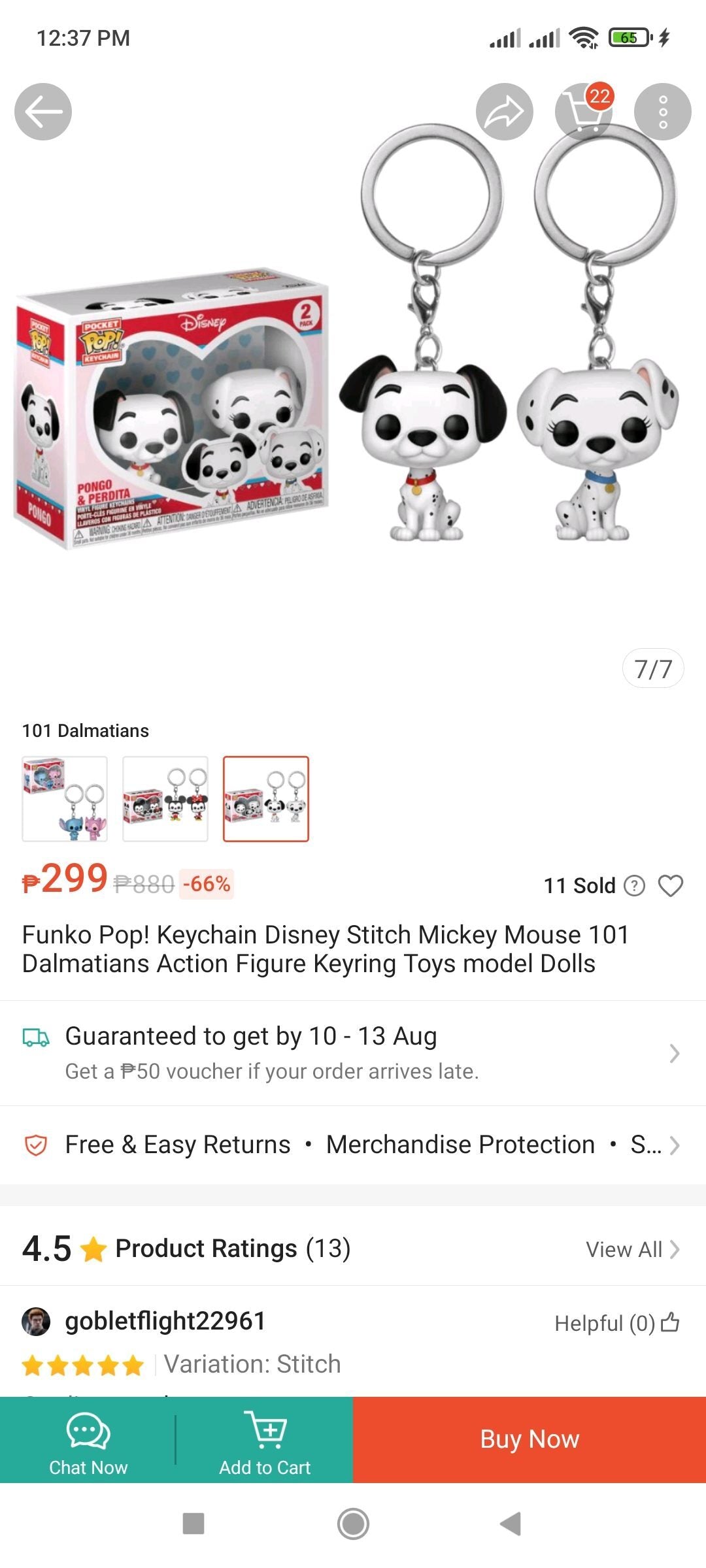Open recent apps from navigation bar
Viewport: 706px width, 1568px height.
click(x=193, y=1524)
